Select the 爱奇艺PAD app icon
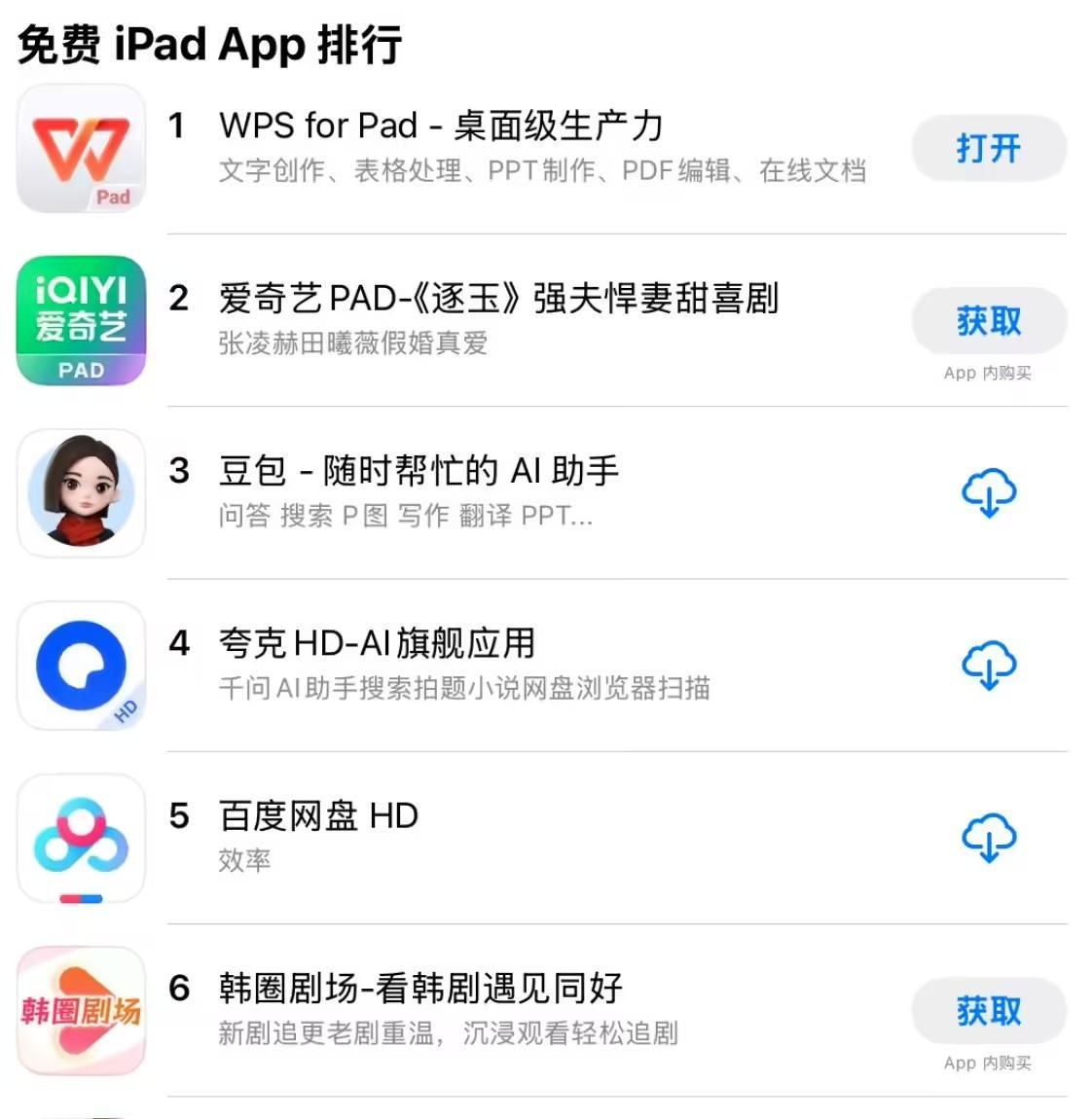The width and height of the screenshot is (1092, 1119). click(82, 321)
